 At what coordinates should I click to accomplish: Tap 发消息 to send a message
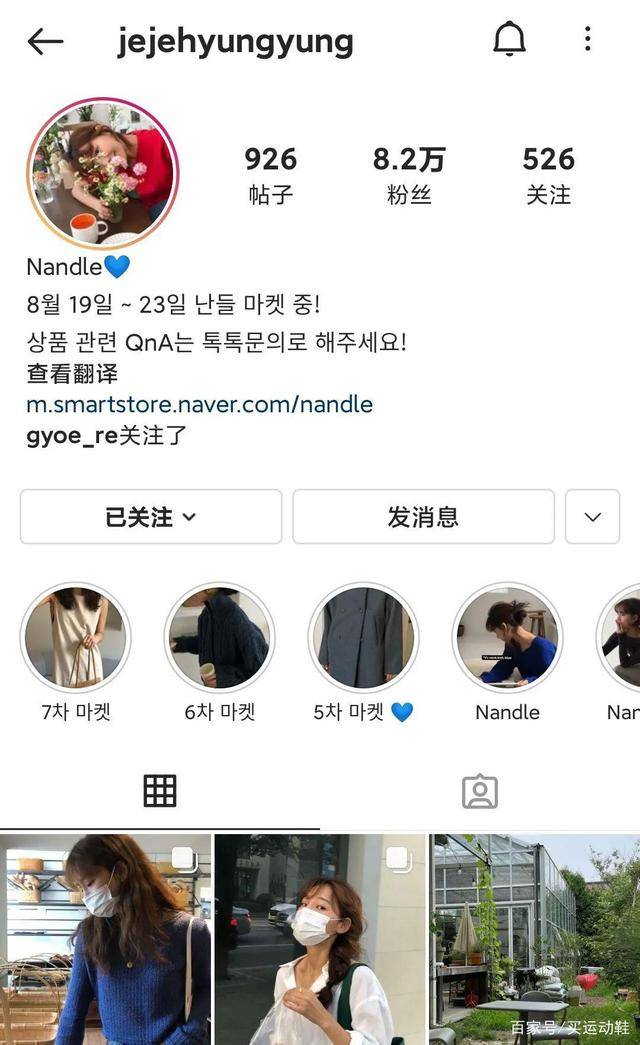(423, 517)
